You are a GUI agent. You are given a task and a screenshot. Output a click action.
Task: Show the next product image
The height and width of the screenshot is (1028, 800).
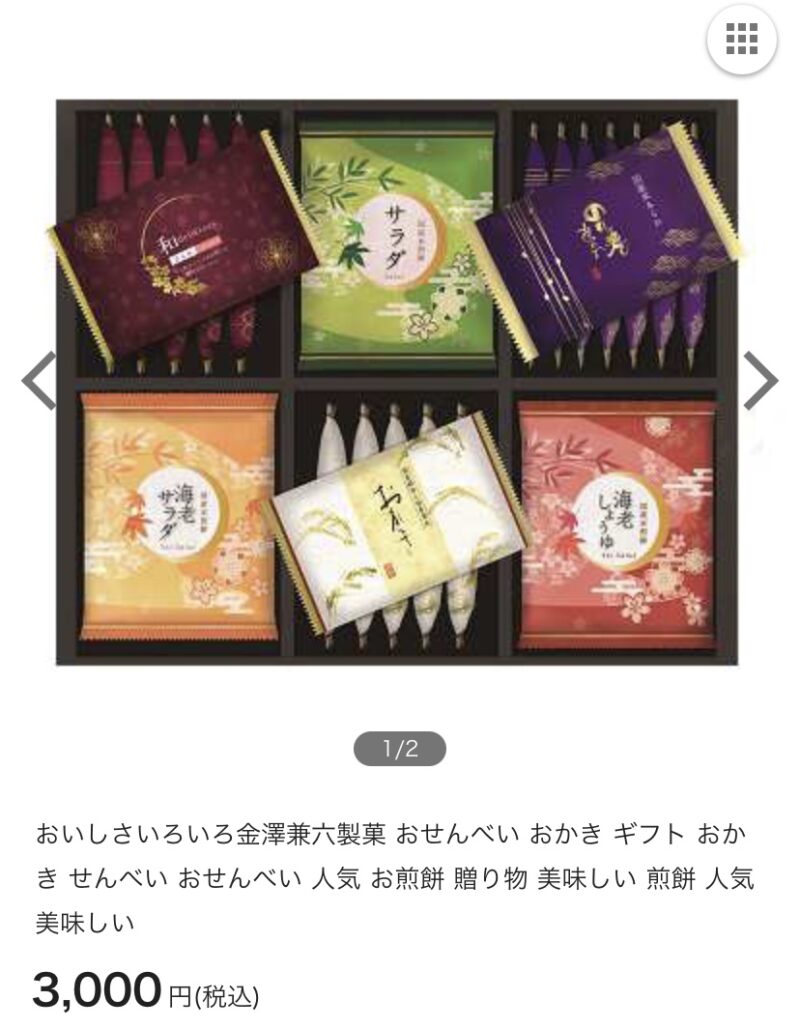(760, 381)
